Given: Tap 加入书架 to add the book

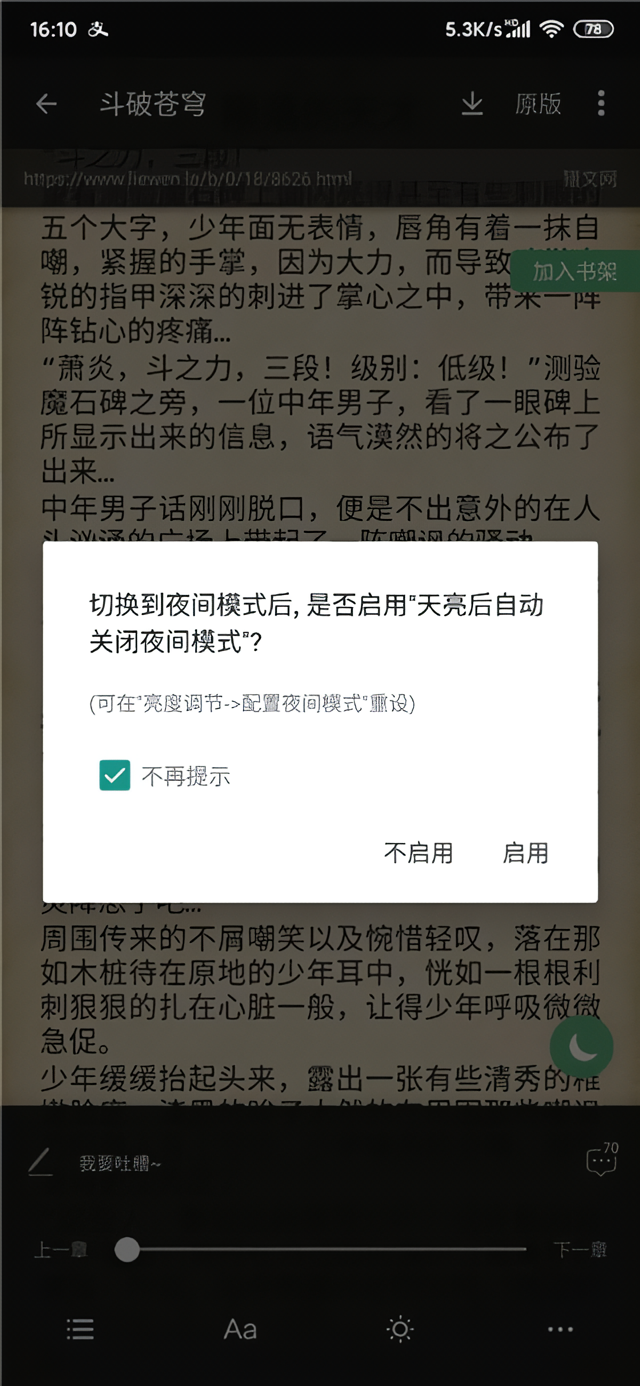Looking at the screenshot, I should (575, 271).
